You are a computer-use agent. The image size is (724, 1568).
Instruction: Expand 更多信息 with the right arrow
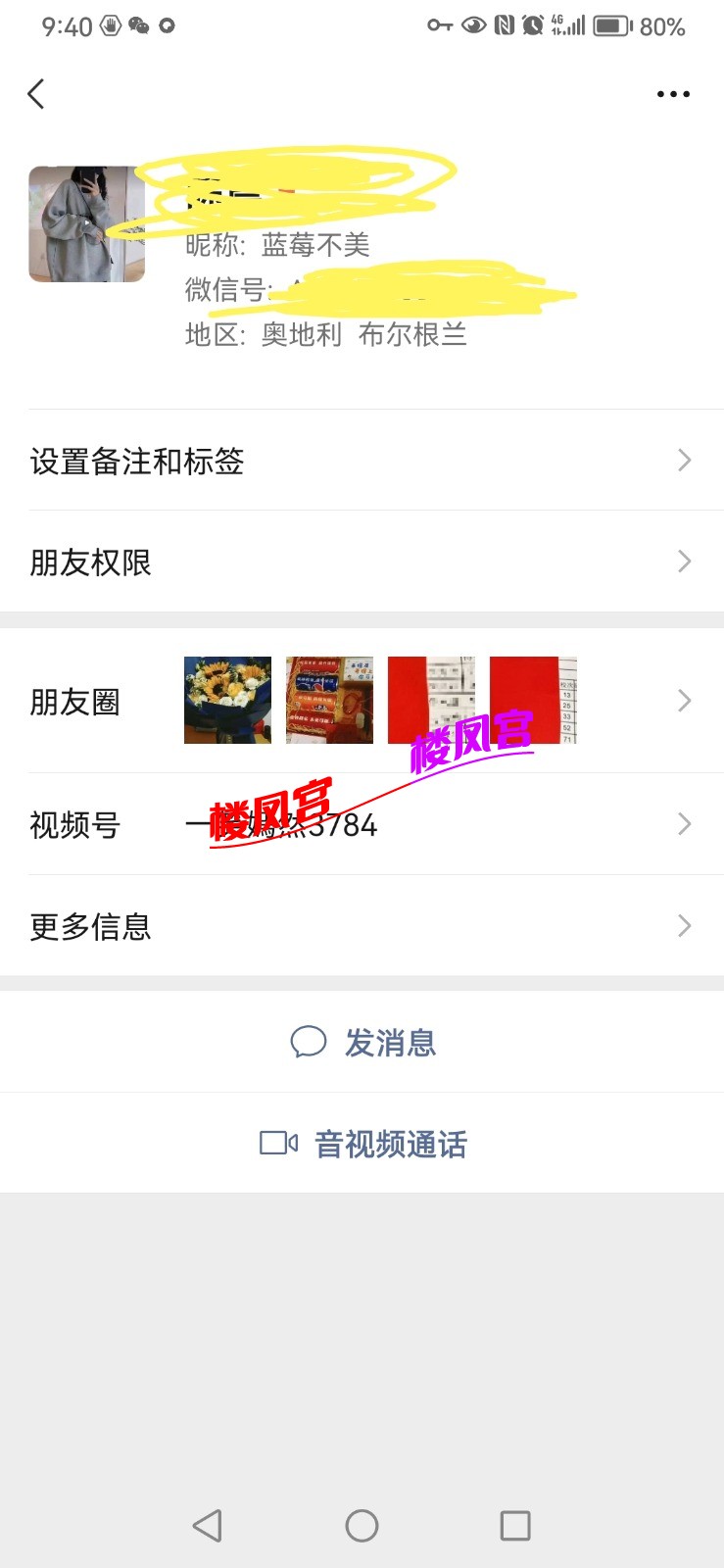[684, 925]
